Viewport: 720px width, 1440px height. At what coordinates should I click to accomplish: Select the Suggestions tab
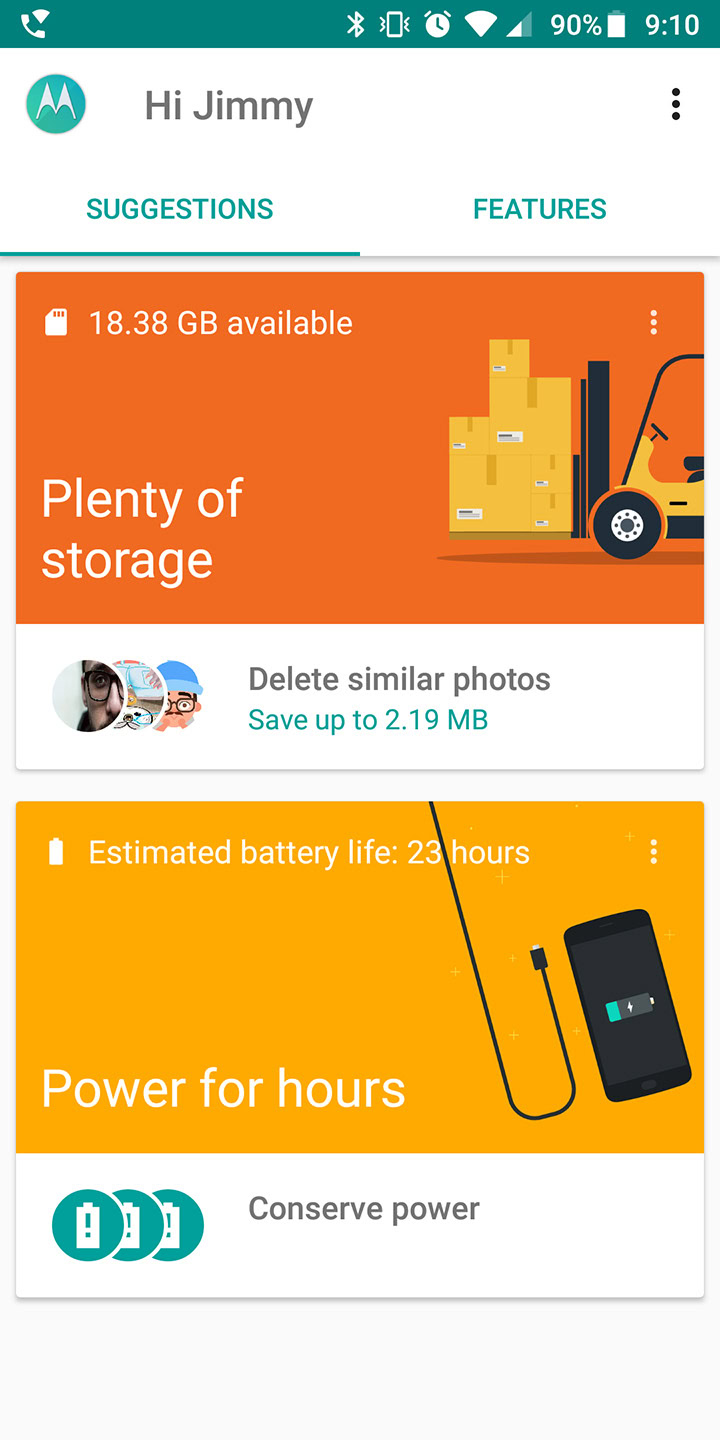point(180,209)
